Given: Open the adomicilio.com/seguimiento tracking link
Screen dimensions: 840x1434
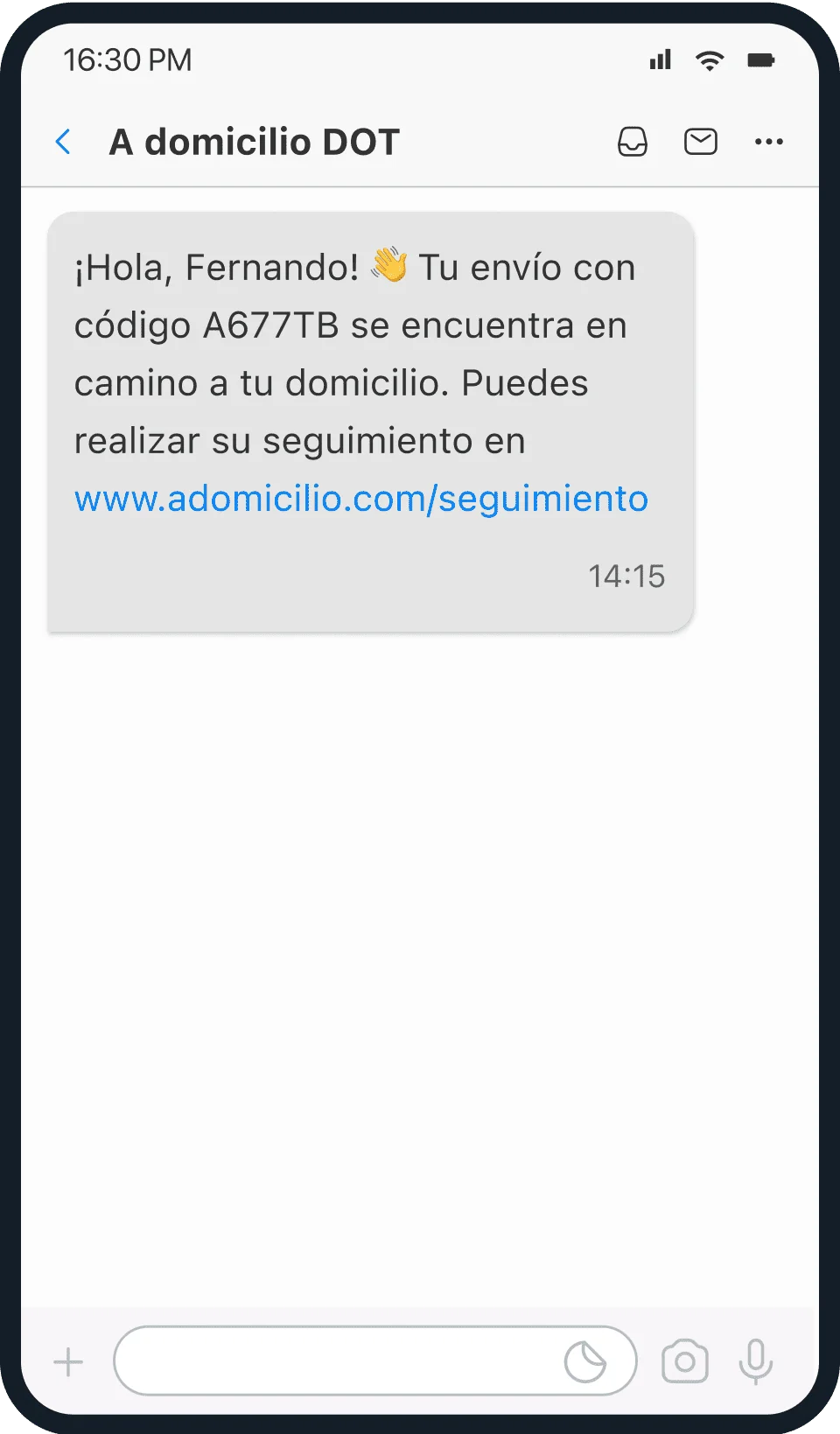Looking at the screenshot, I should click(360, 499).
